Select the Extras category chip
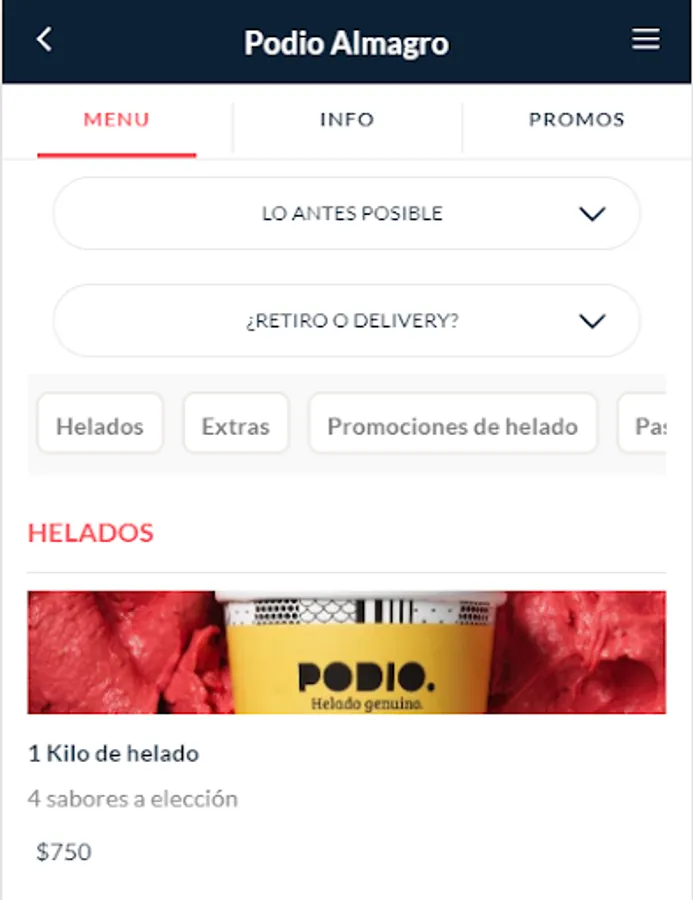The image size is (693, 900). click(x=236, y=426)
